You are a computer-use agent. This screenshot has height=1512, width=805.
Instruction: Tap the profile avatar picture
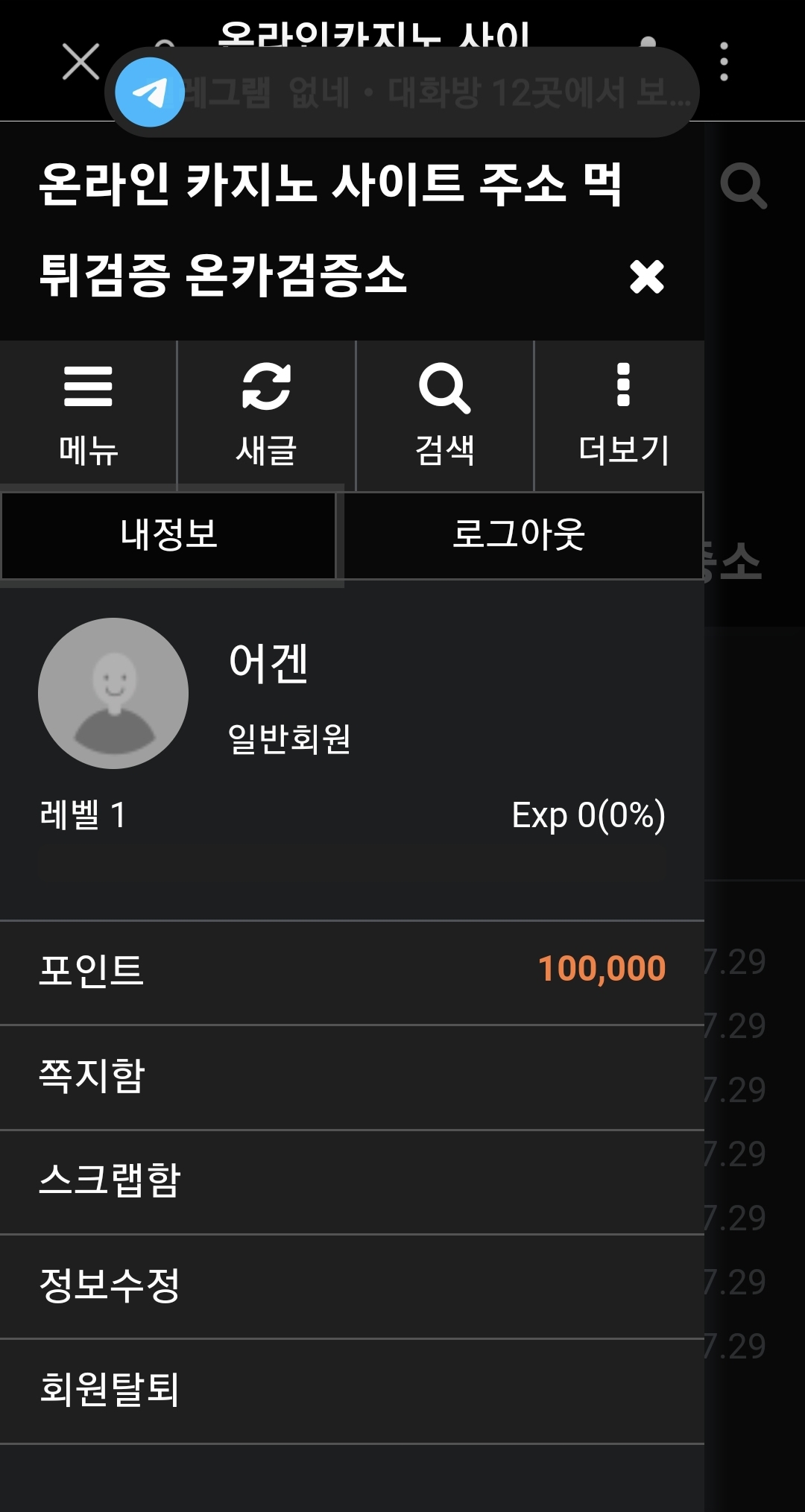[113, 693]
